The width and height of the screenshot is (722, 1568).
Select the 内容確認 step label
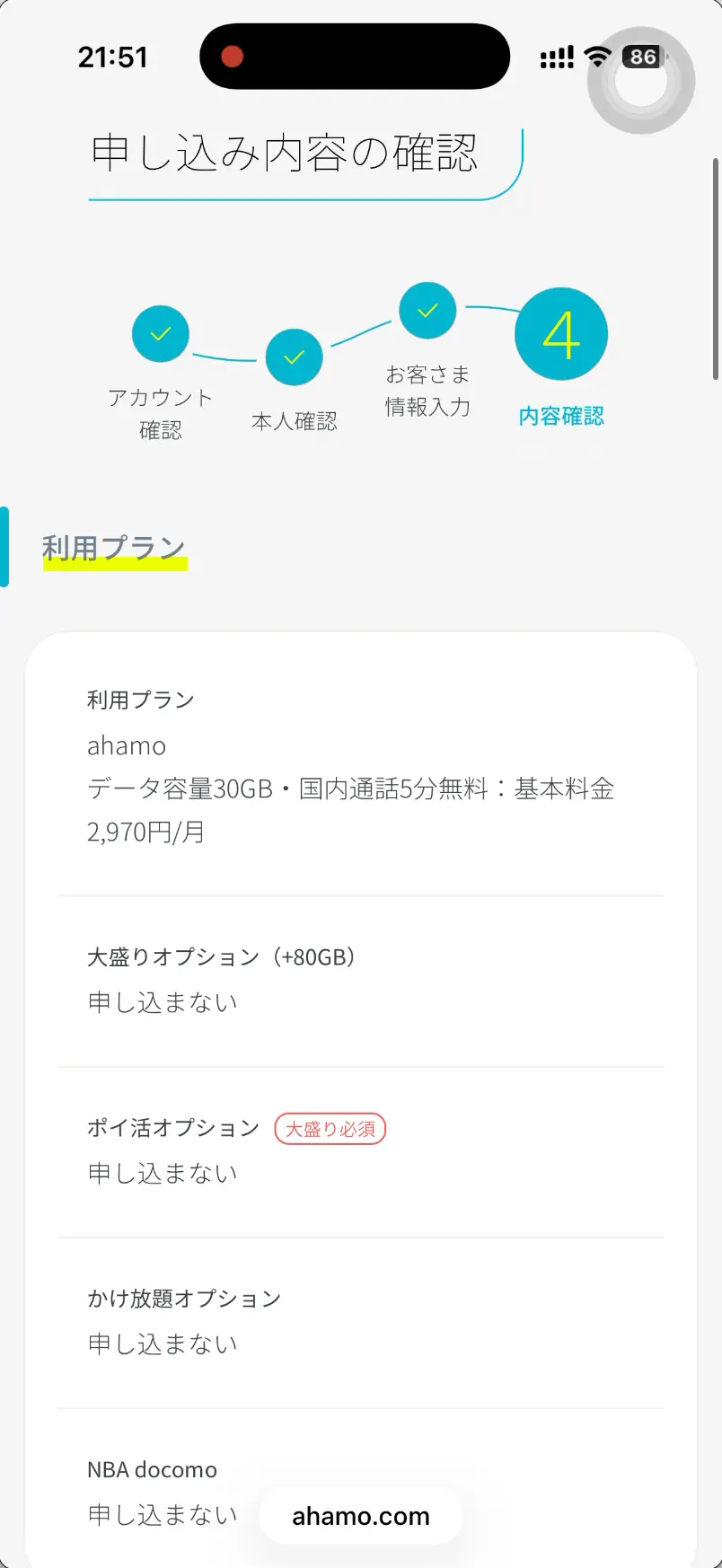(x=560, y=416)
